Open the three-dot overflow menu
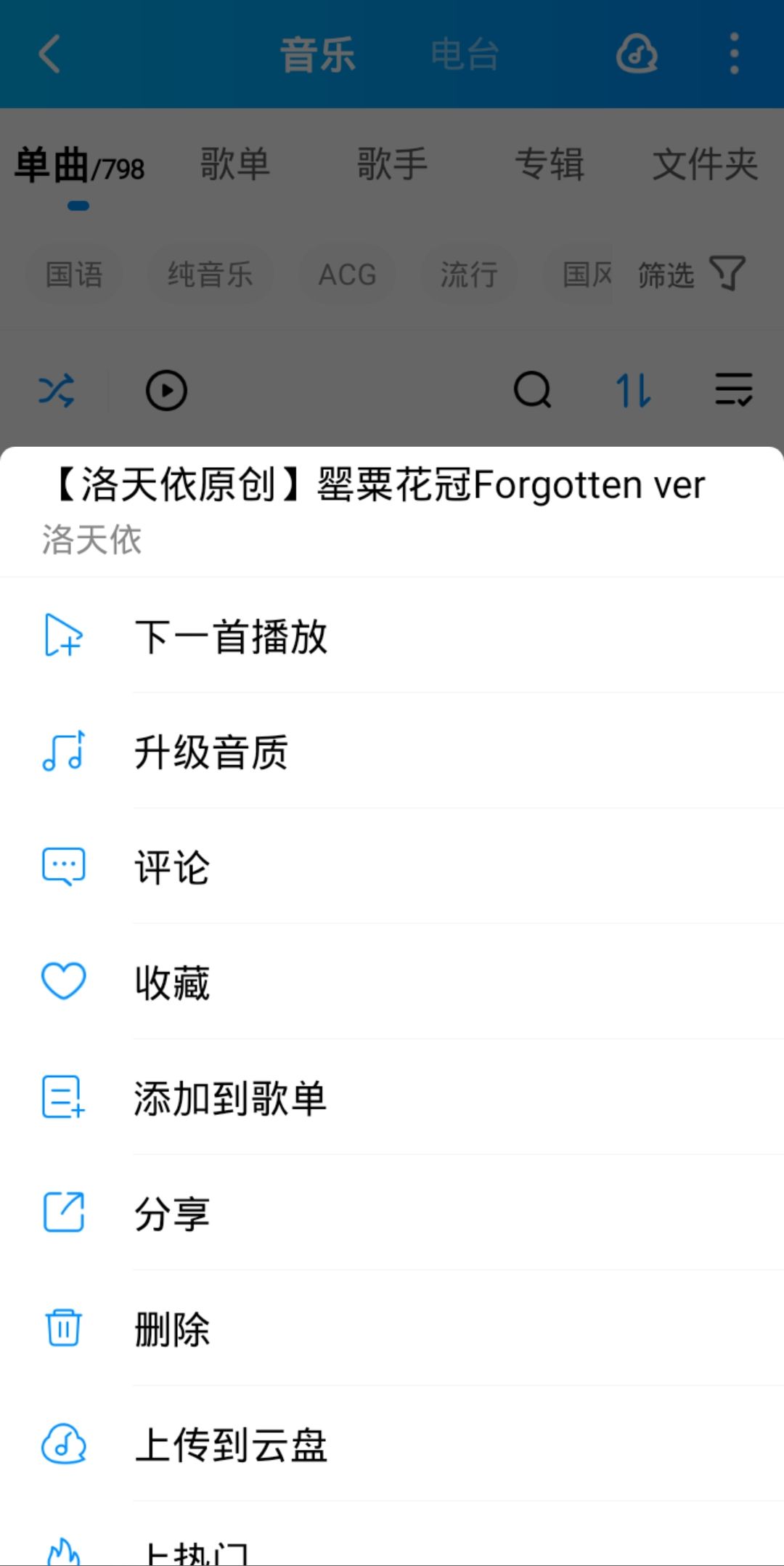 [735, 54]
